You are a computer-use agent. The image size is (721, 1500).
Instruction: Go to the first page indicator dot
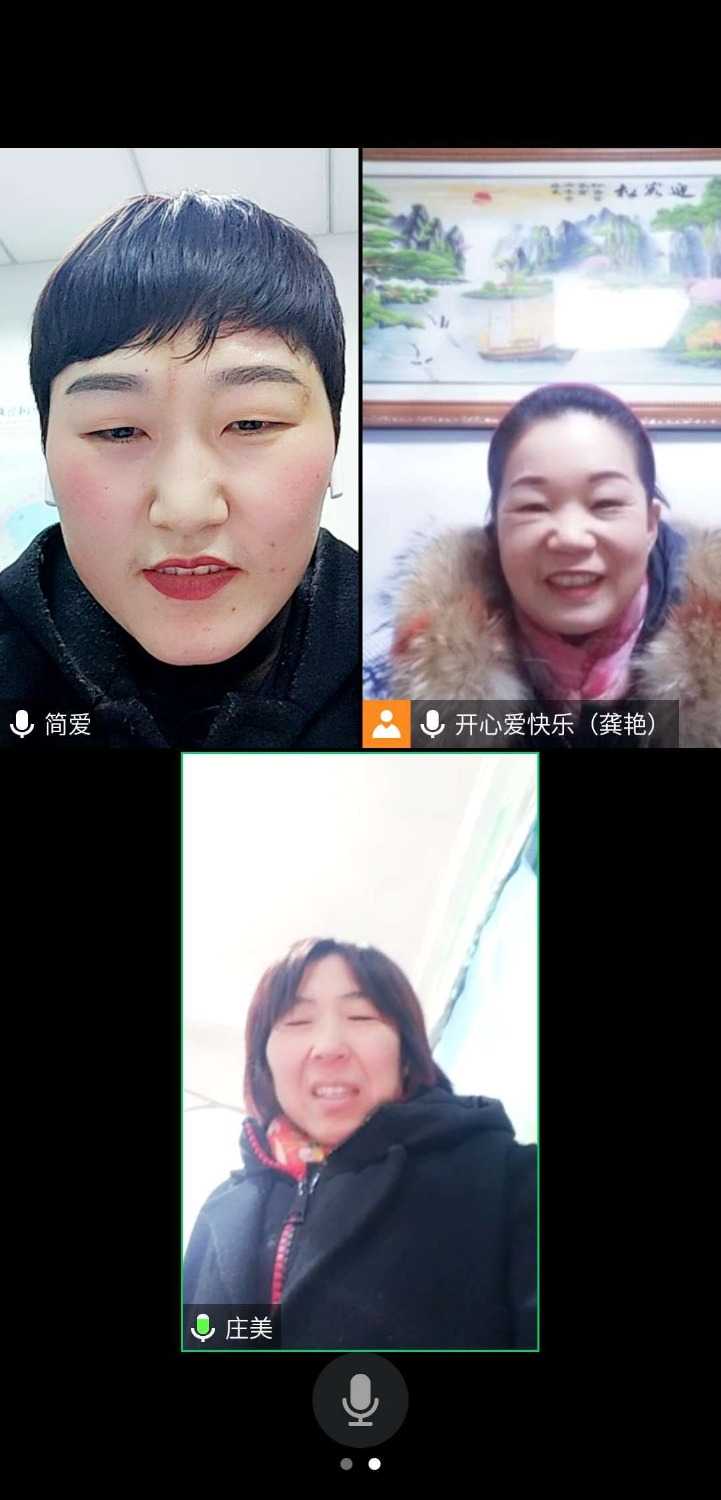tap(346, 1464)
